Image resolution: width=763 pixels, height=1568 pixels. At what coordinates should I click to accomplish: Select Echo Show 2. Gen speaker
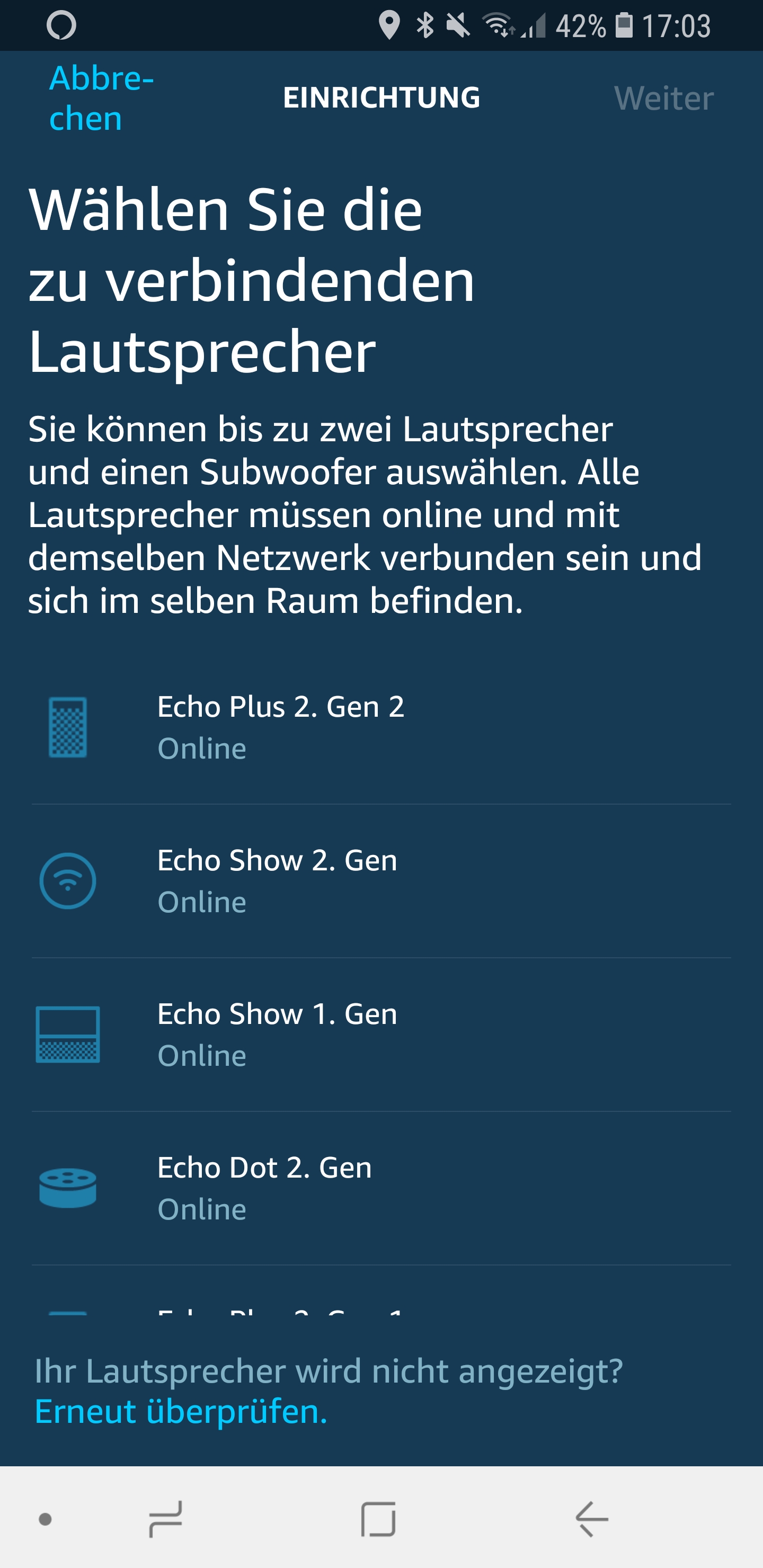tap(381, 880)
